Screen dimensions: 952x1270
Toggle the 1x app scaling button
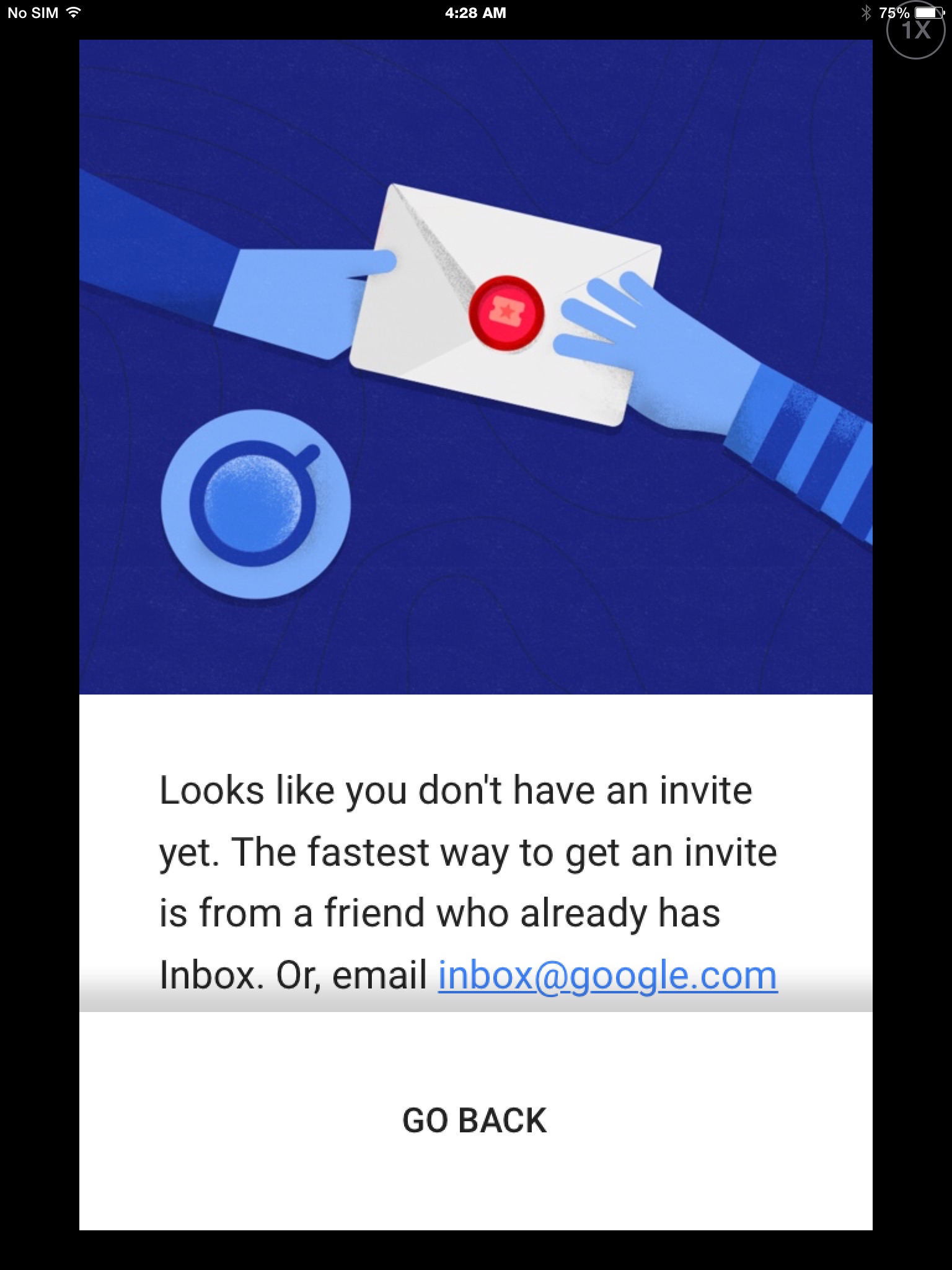(x=915, y=31)
